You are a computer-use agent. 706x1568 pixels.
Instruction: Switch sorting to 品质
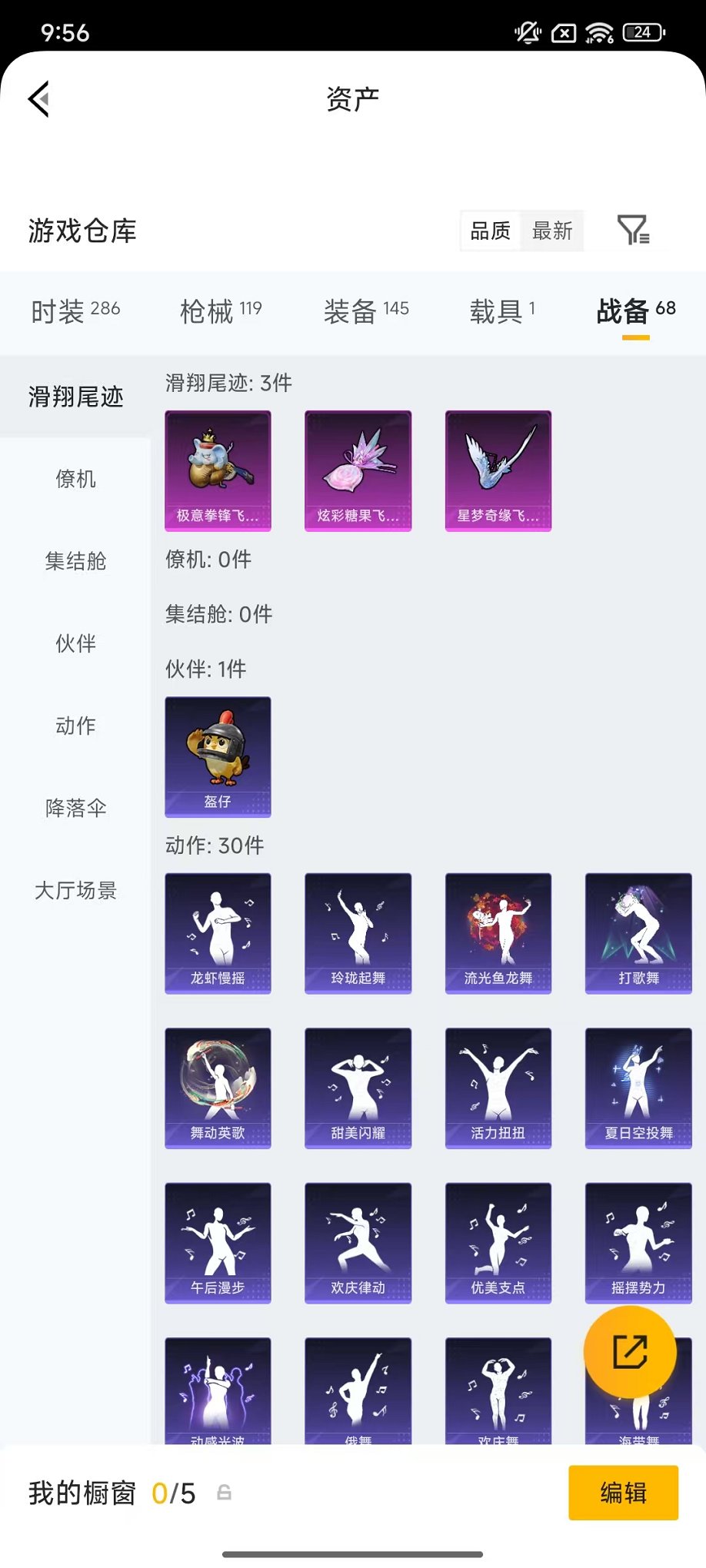click(489, 230)
